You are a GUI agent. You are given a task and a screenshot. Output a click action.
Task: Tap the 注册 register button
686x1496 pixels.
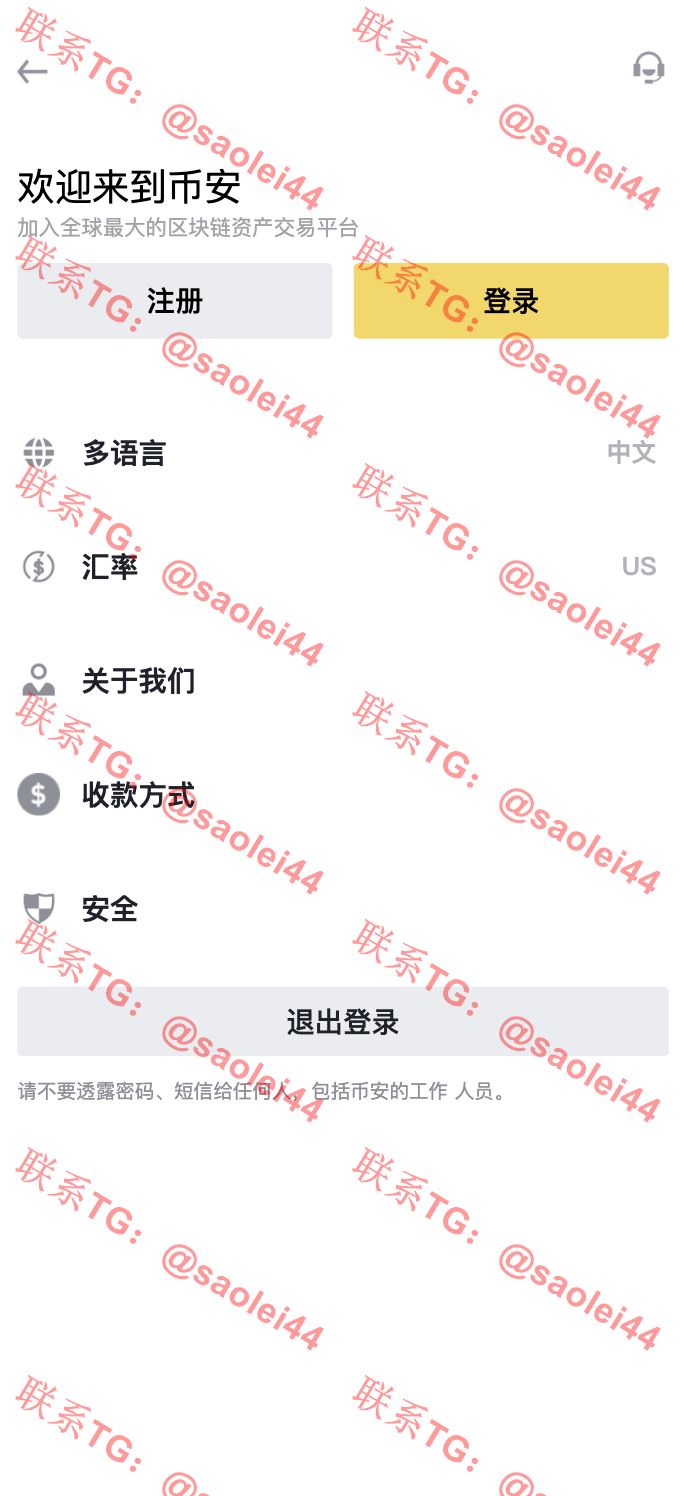point(175,301)
